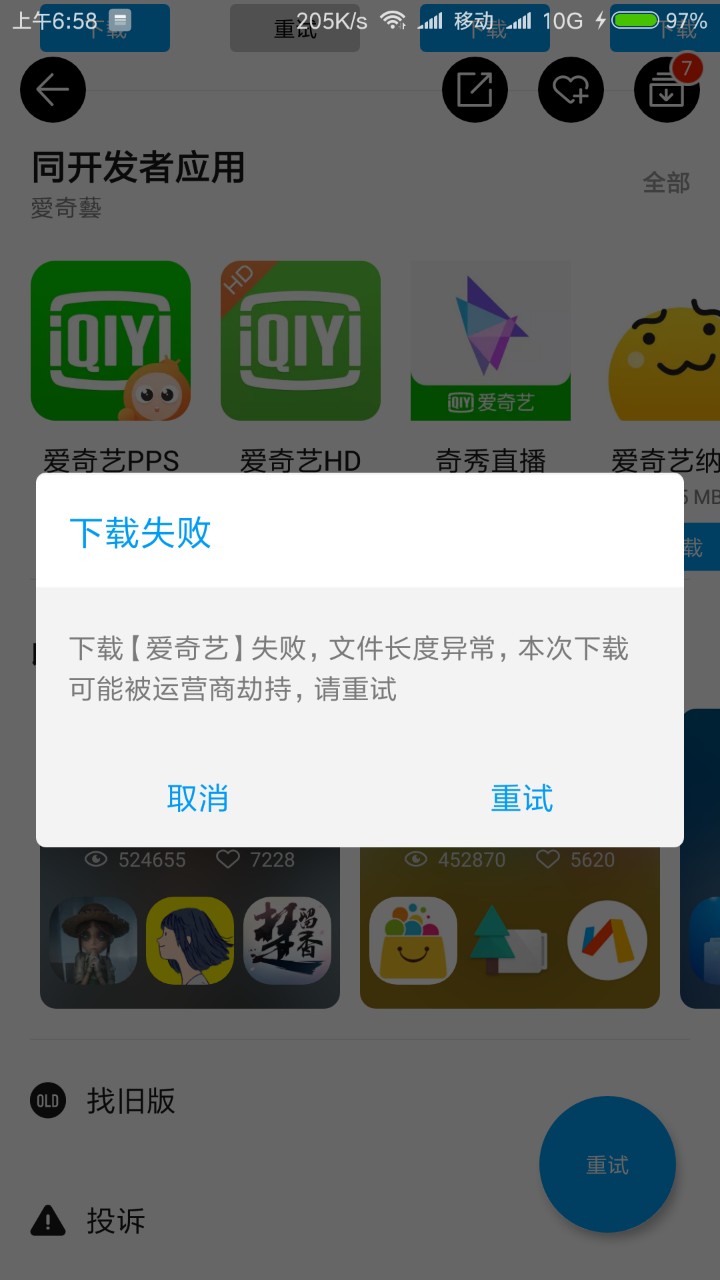
Task: Tap 取消 to dismiss the download failure dialog
Action: click(x=198, y=798)
